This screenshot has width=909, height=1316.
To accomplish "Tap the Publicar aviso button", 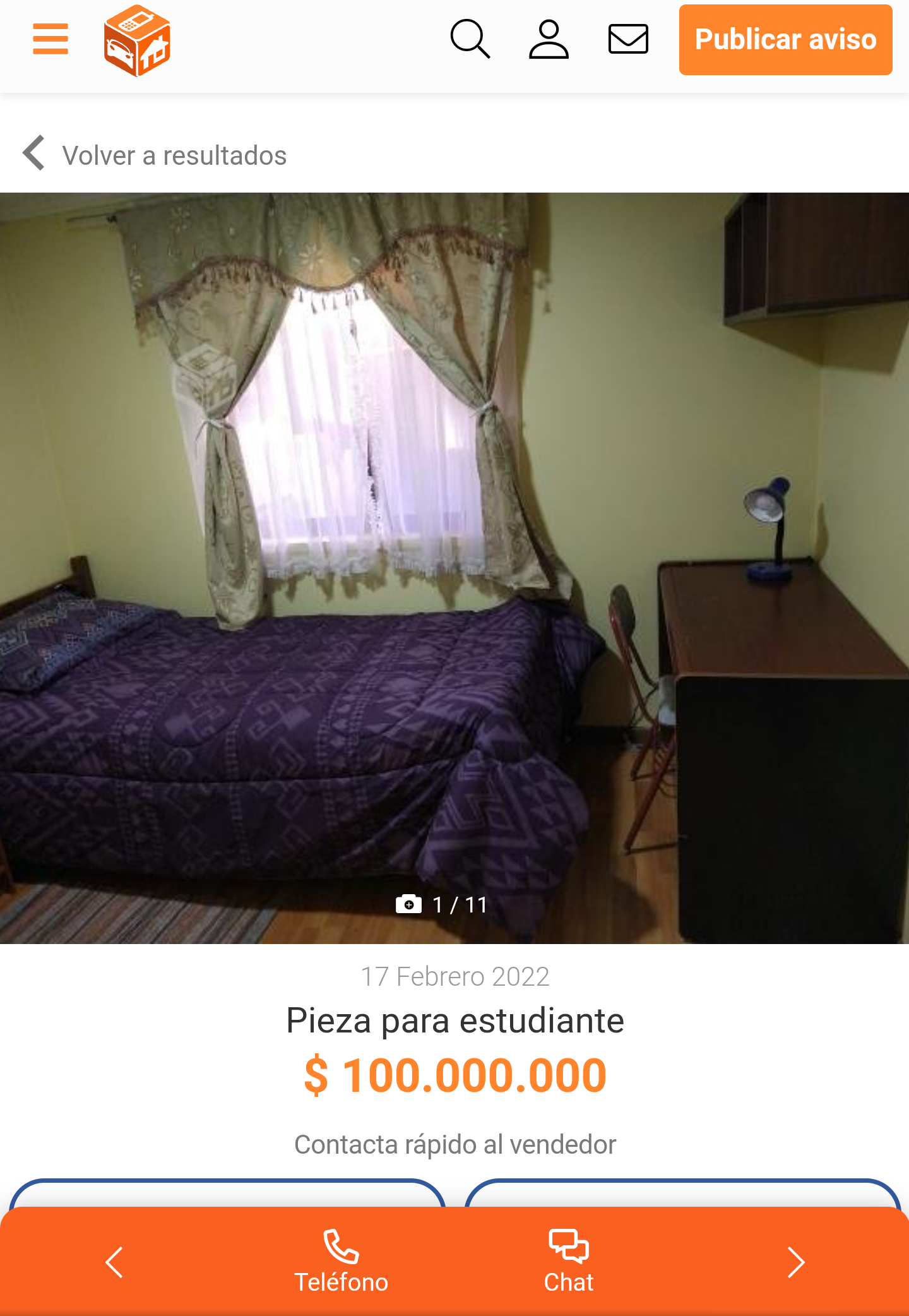I will pos(785,40).
